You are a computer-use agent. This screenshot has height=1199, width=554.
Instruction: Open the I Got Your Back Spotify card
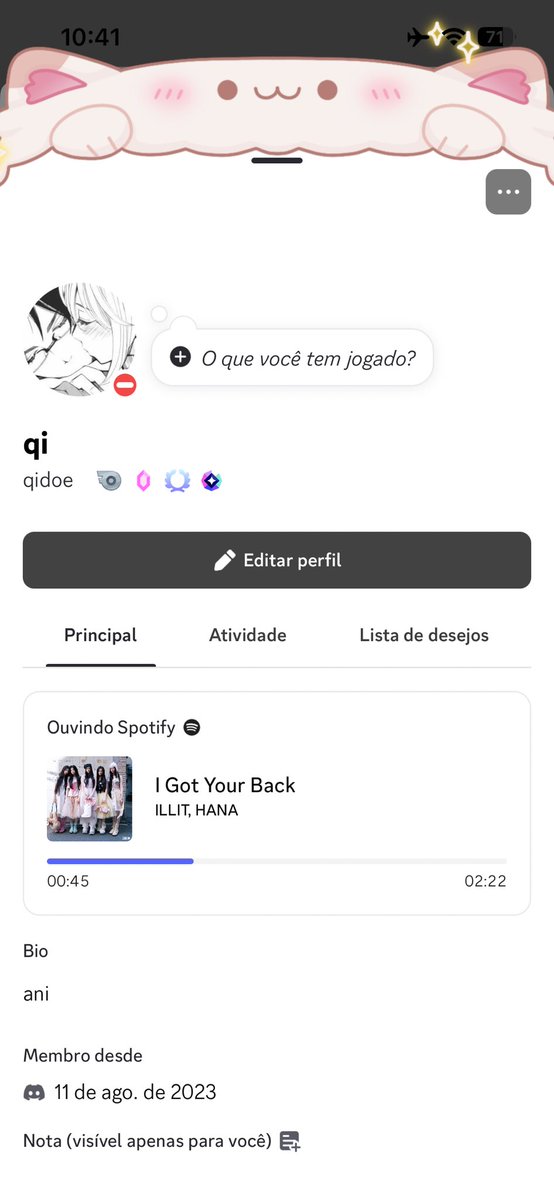point(277,804)
